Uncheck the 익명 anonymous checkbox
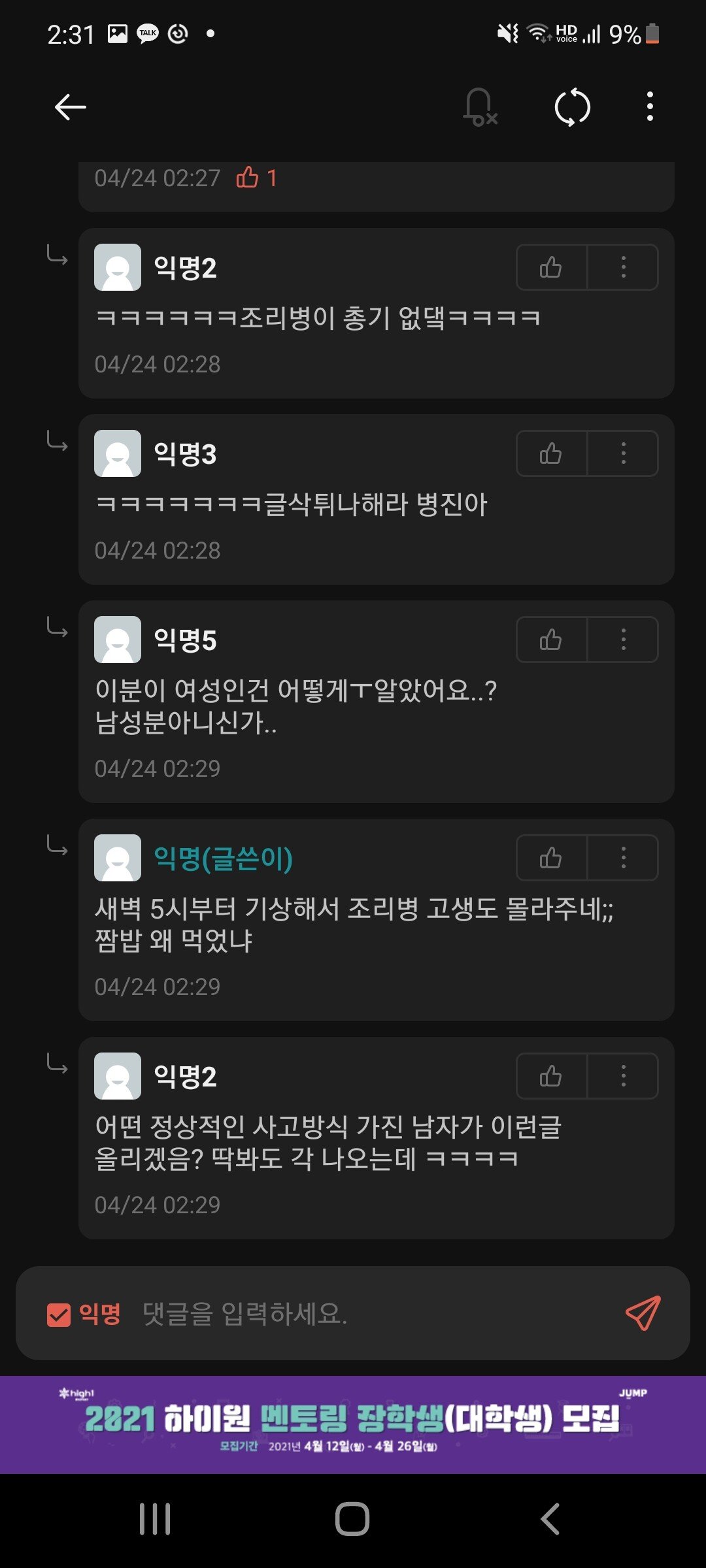 pos(59,1315)
